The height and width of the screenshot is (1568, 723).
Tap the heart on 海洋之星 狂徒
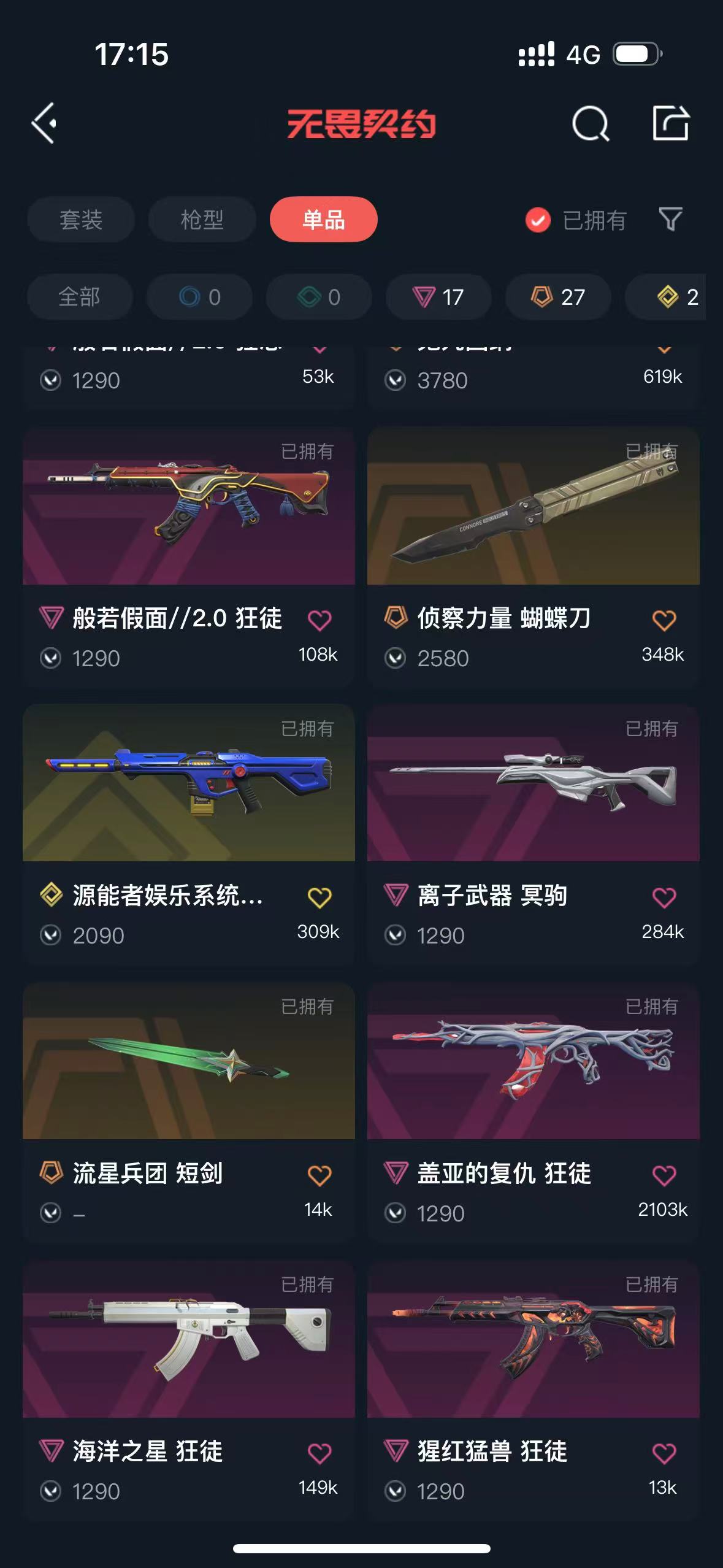click(x=319, y=1453)
